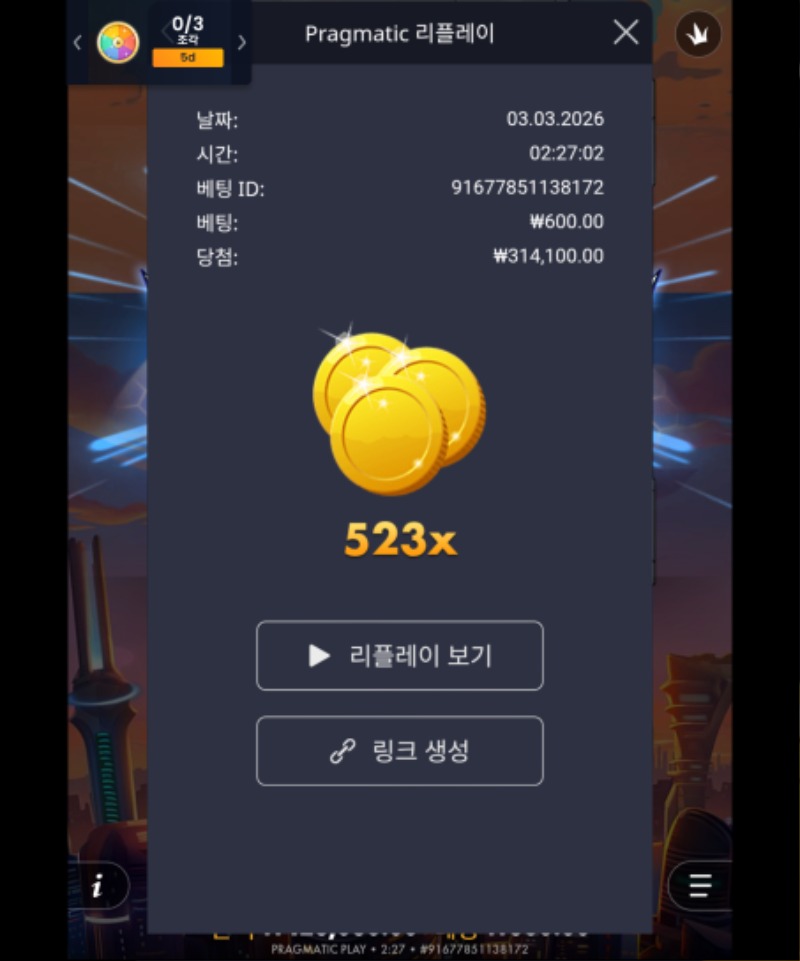This screenshot has height=961, width=800.
Task: Open the game info button
Action: point(98,886)
